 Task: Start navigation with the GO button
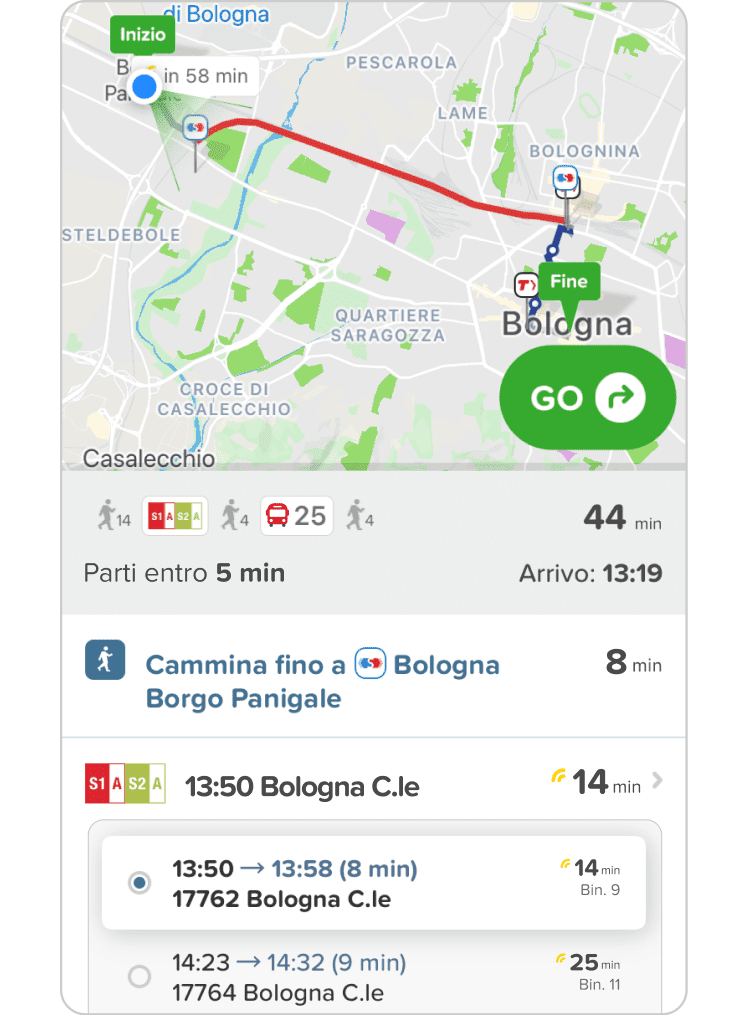(588, 399)
